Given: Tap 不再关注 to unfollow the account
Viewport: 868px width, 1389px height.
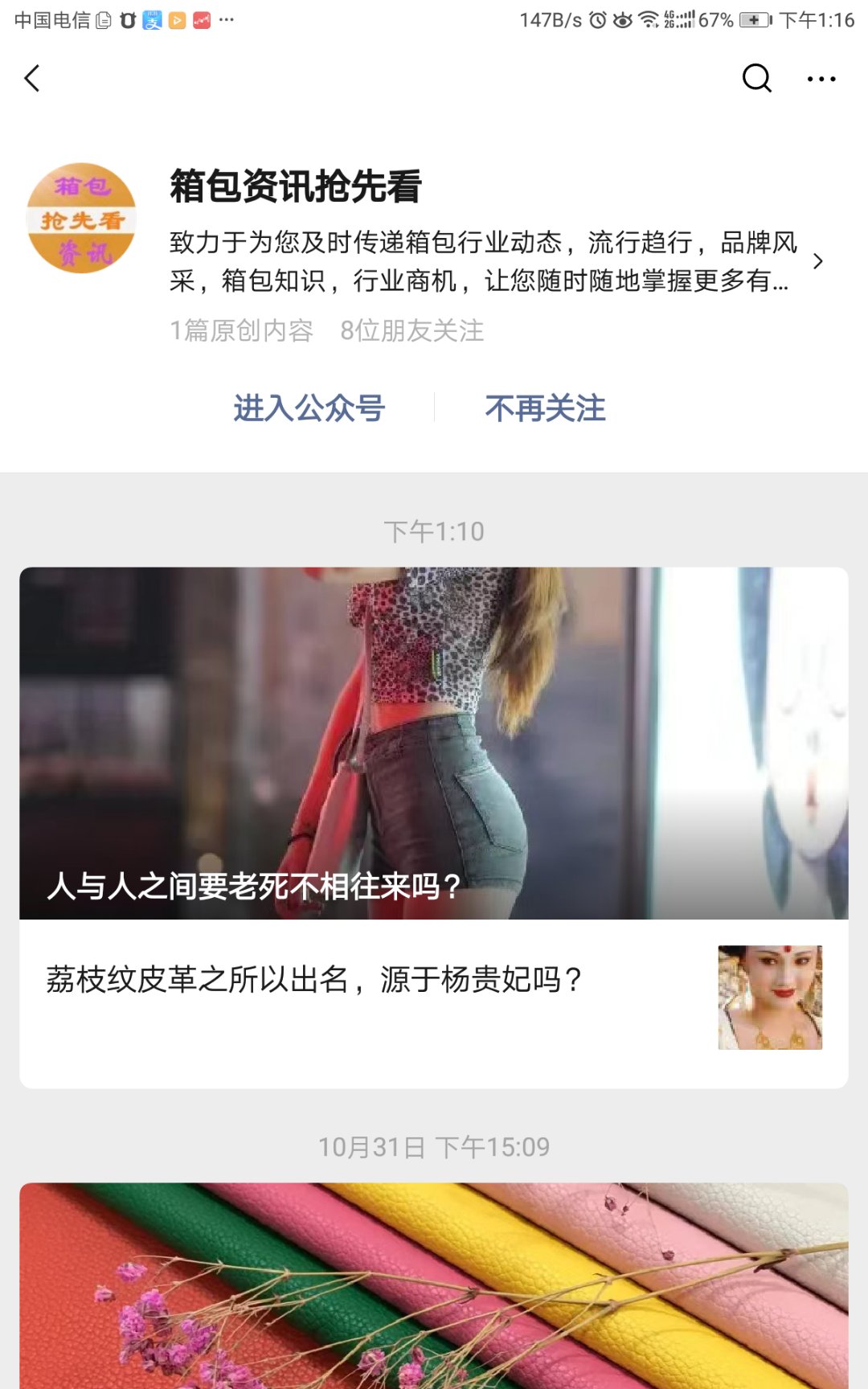Looking at the screenshot, I should (547, 408).
